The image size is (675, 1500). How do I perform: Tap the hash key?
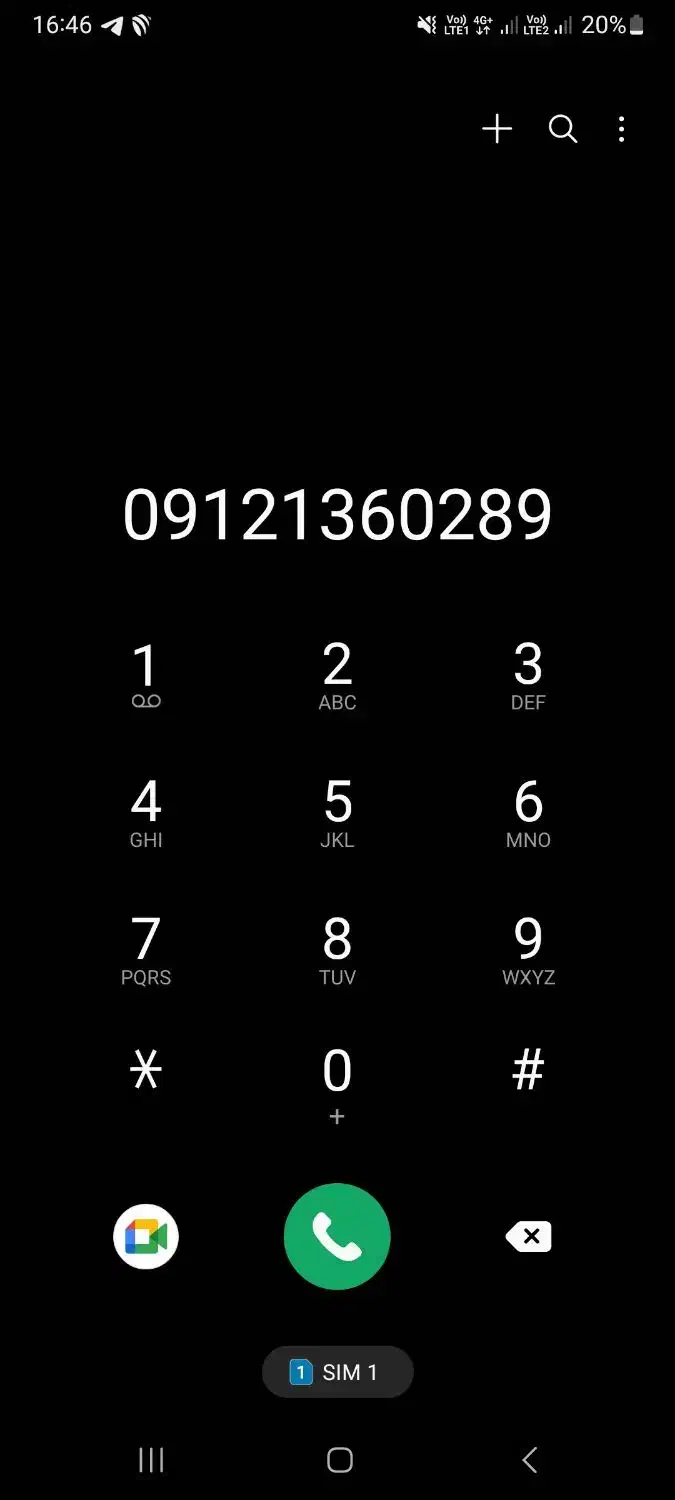pyautogui.click(x=528, y=1071)
